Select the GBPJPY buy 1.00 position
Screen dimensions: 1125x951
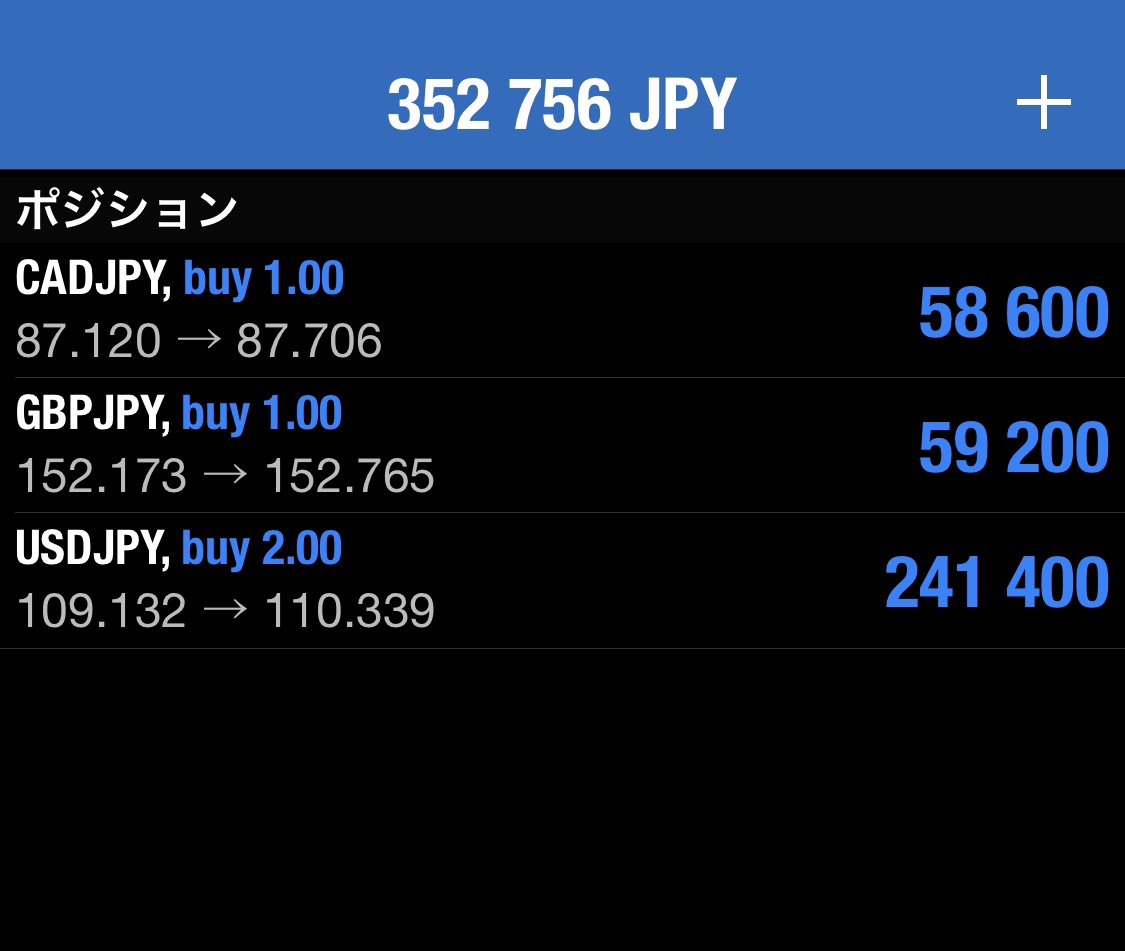pos(562,446)
